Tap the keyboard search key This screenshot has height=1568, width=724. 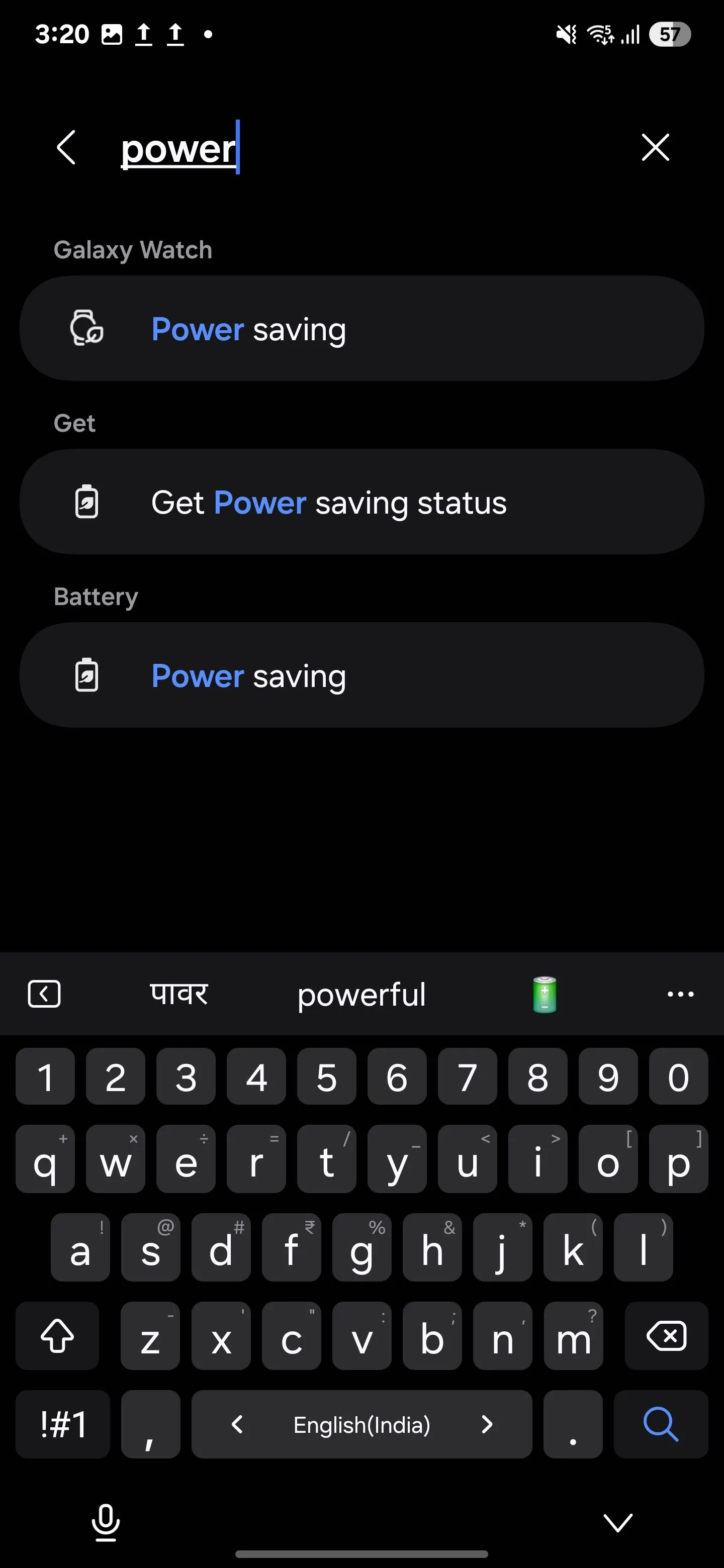pyautogui.click(x=660, y=1424)
